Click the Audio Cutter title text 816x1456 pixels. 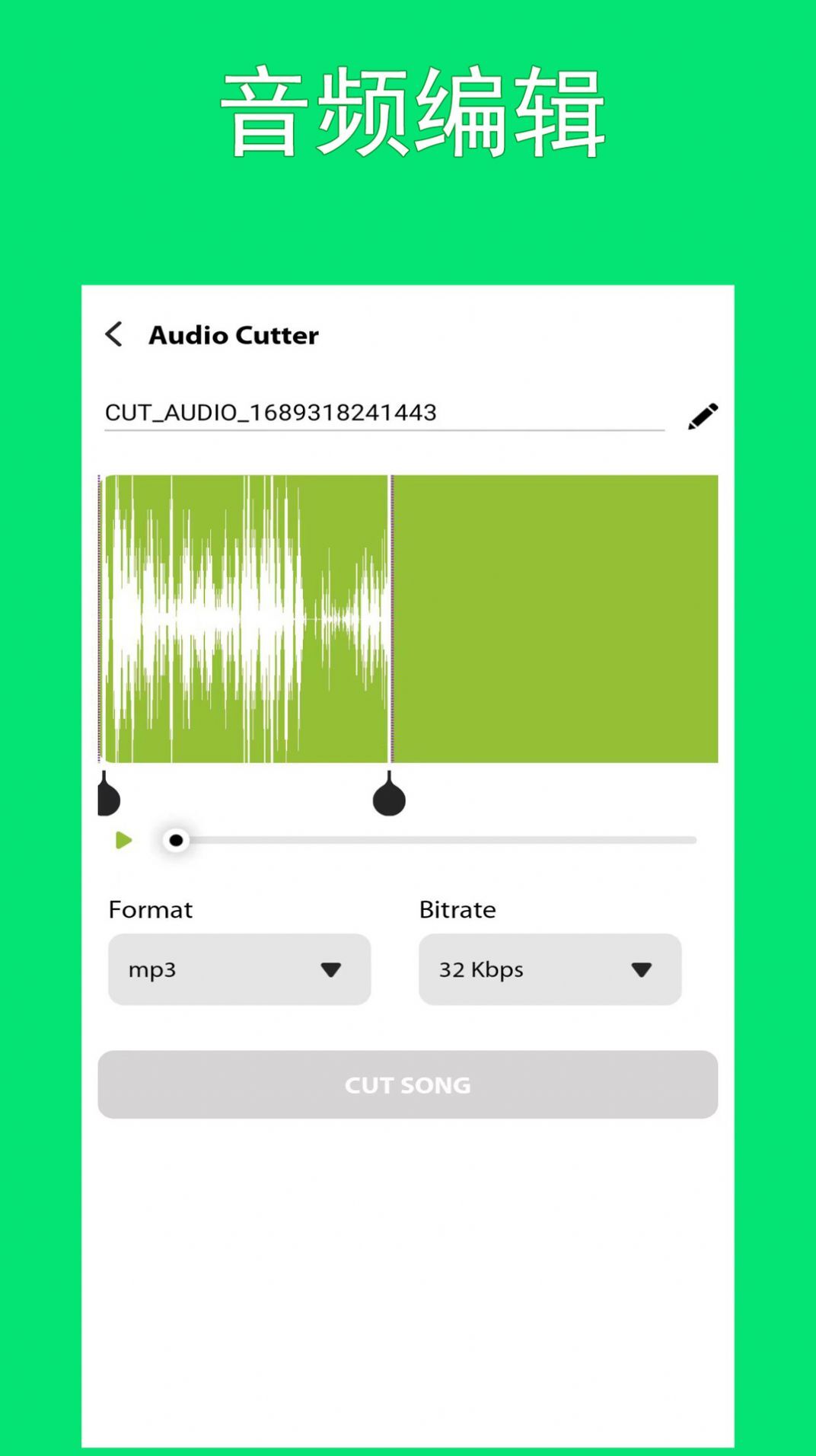233,334
